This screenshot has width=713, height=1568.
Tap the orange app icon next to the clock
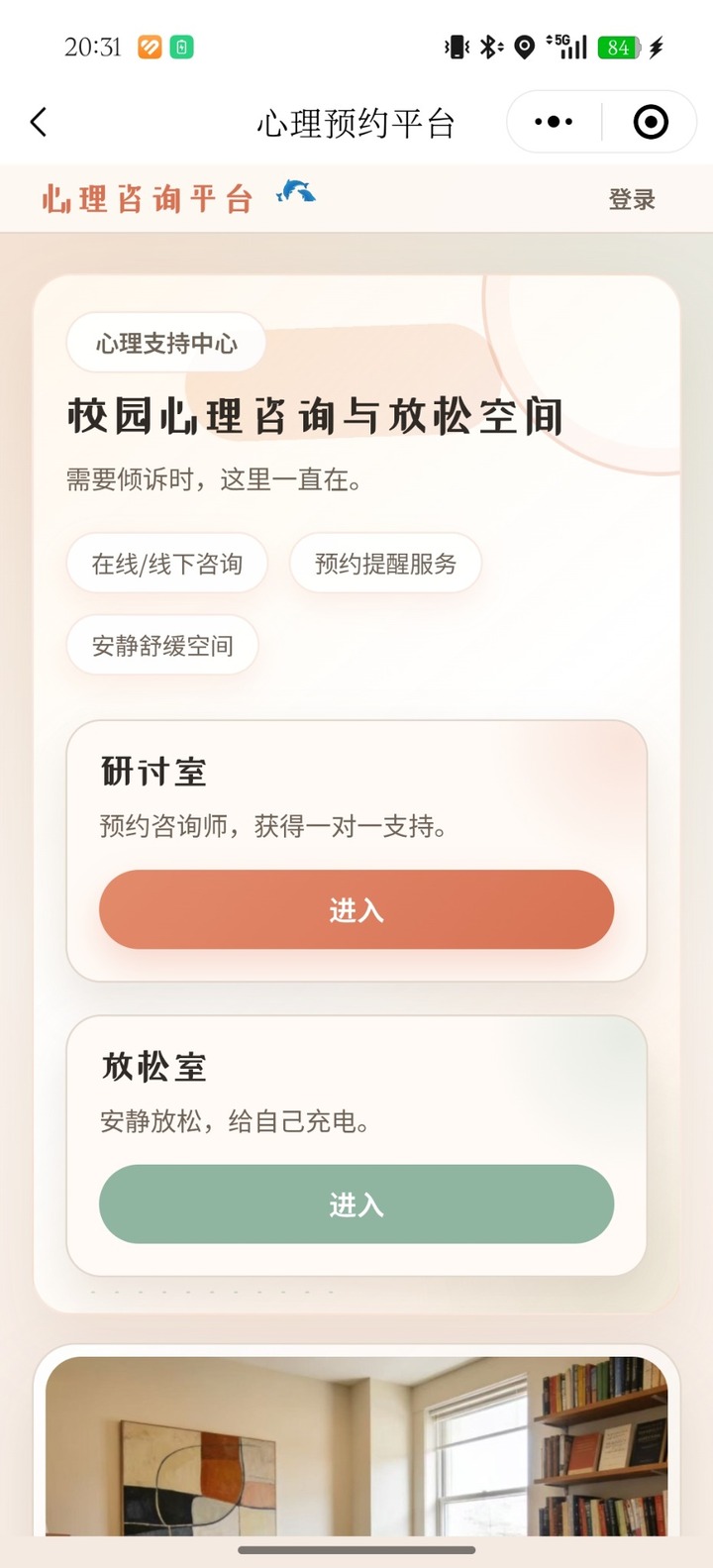[x=150, y=46]
